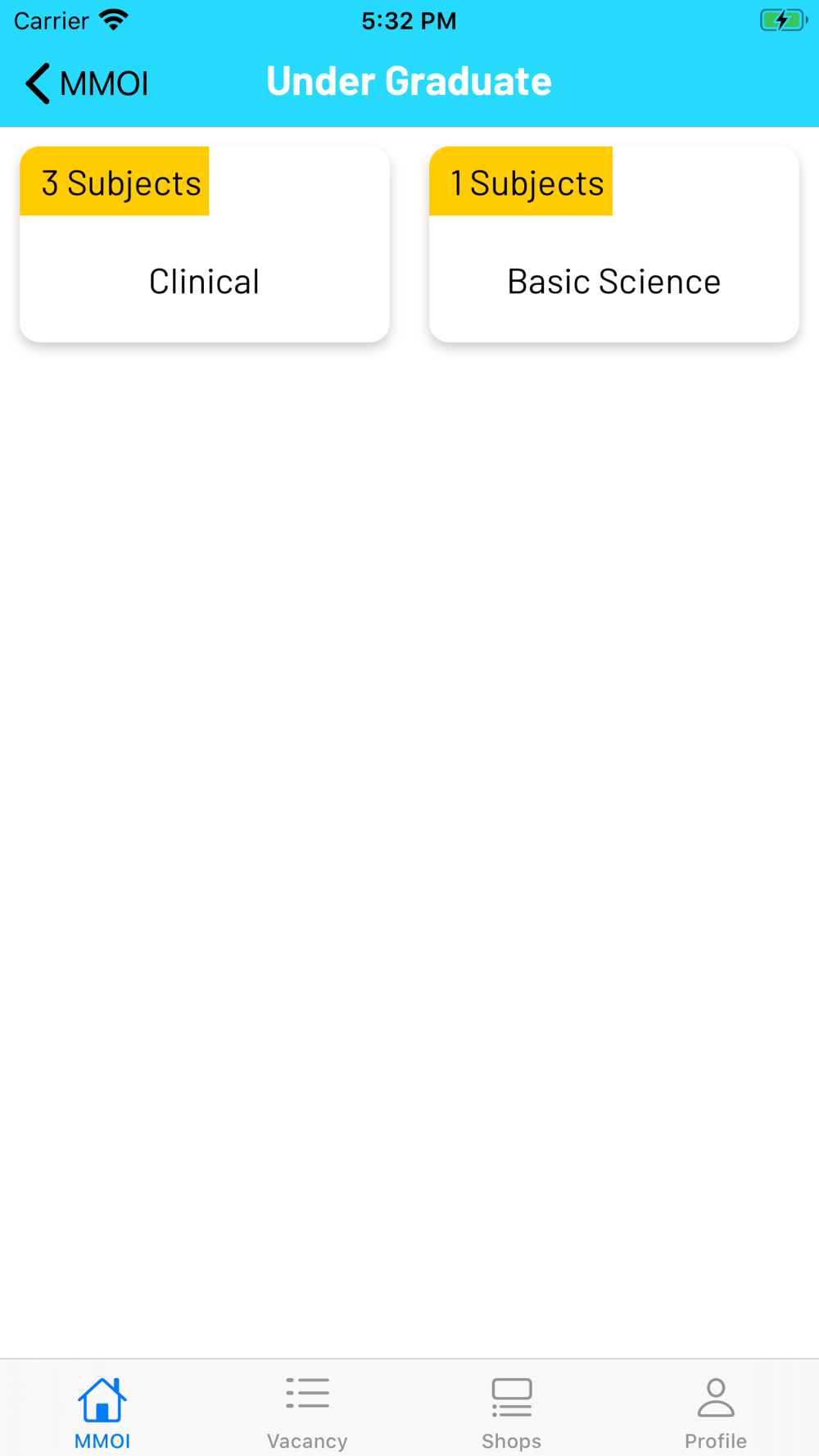Open the Clinical subjects card
This screenshot has width=819, height=1456.
point(205,244)
